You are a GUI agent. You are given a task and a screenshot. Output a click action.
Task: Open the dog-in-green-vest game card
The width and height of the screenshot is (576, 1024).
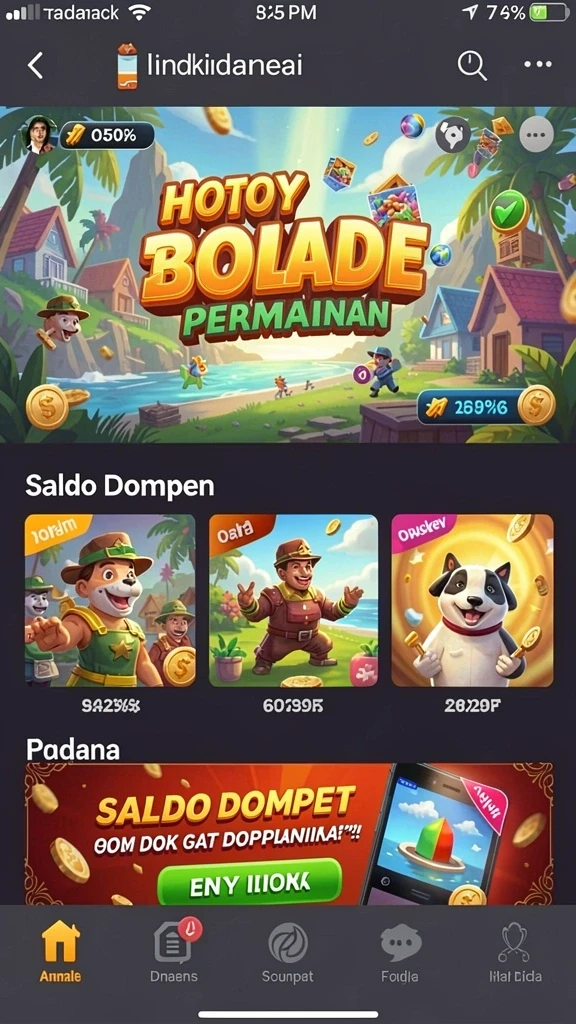click(x=110, y=600)
